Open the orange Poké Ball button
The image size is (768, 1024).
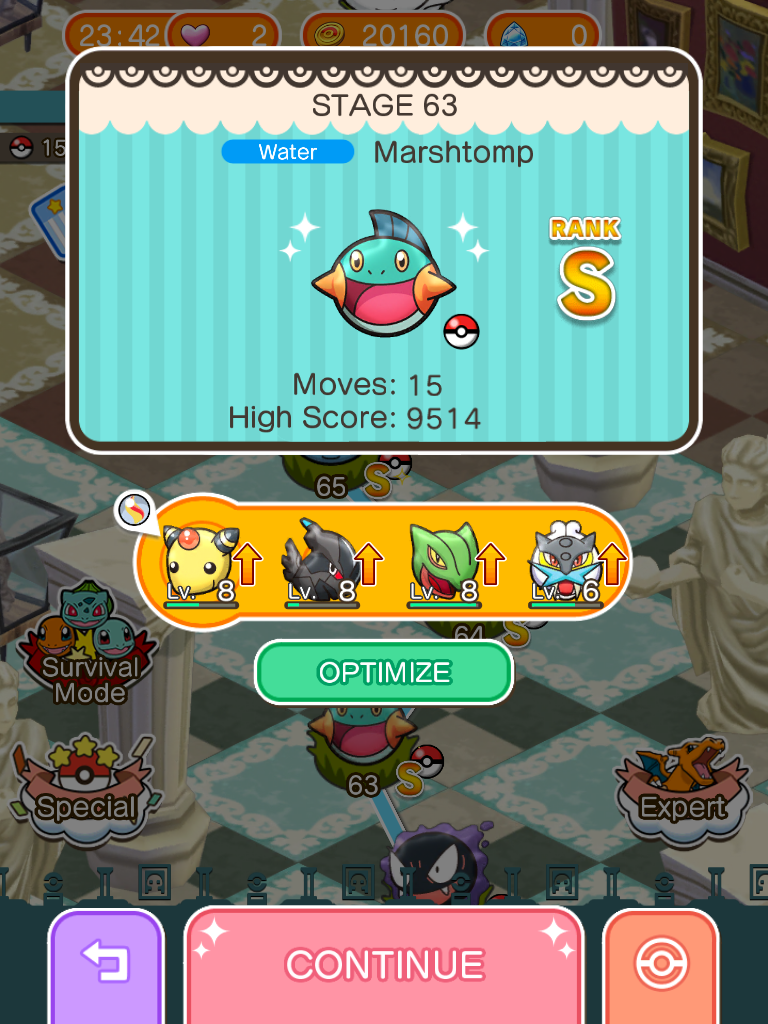pyautogui.click(x=660, y=964)
